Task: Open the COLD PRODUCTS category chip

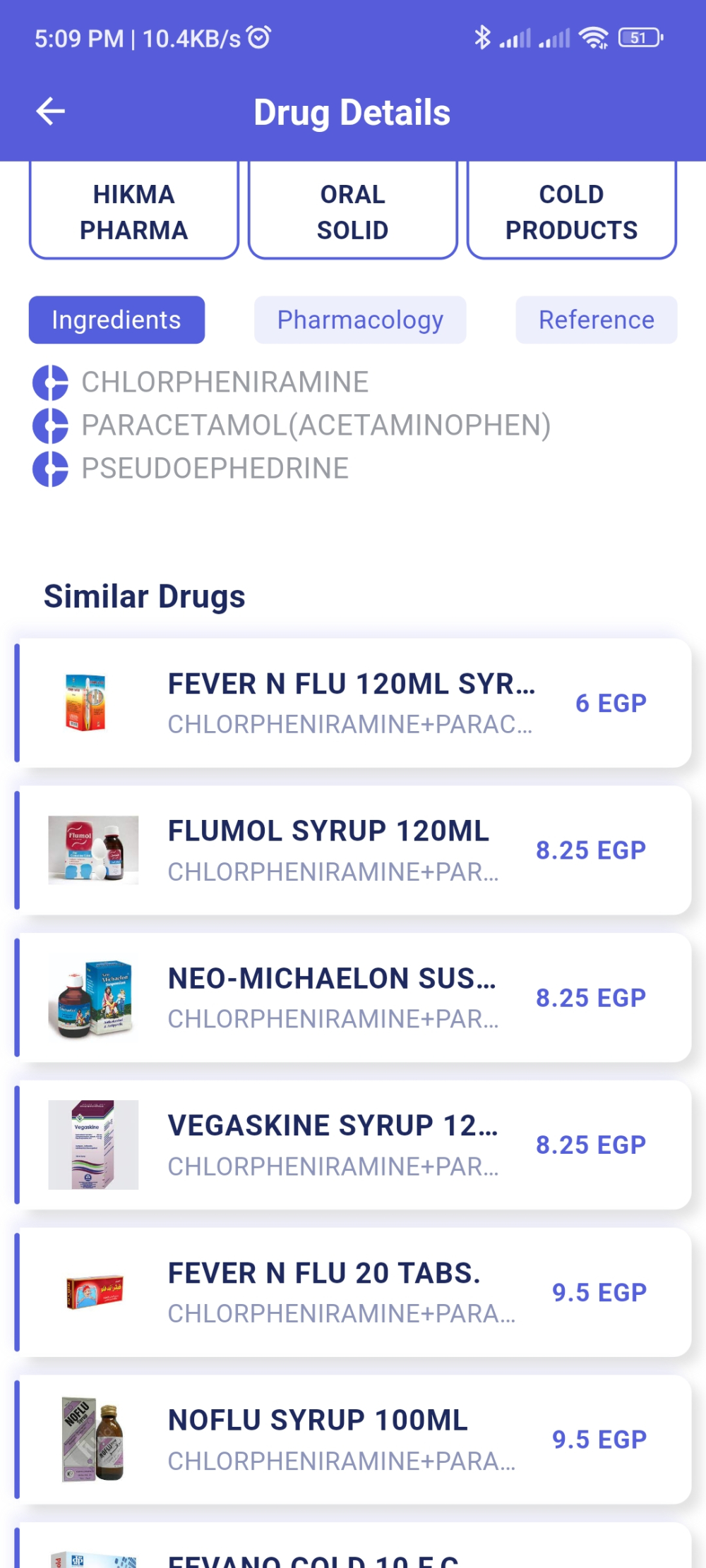Action: [x=571, y=212]
